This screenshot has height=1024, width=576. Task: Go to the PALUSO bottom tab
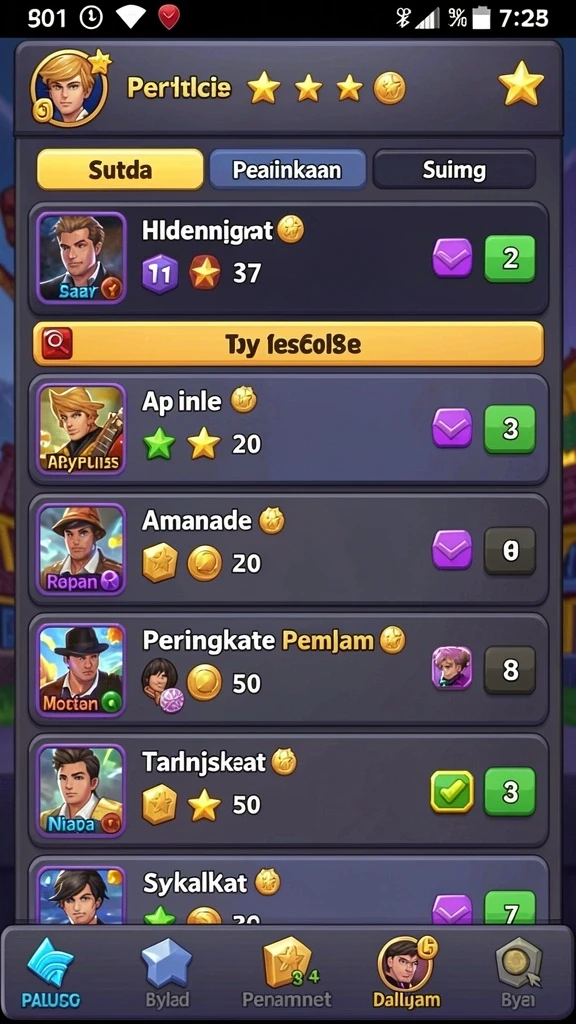(51, 972)
